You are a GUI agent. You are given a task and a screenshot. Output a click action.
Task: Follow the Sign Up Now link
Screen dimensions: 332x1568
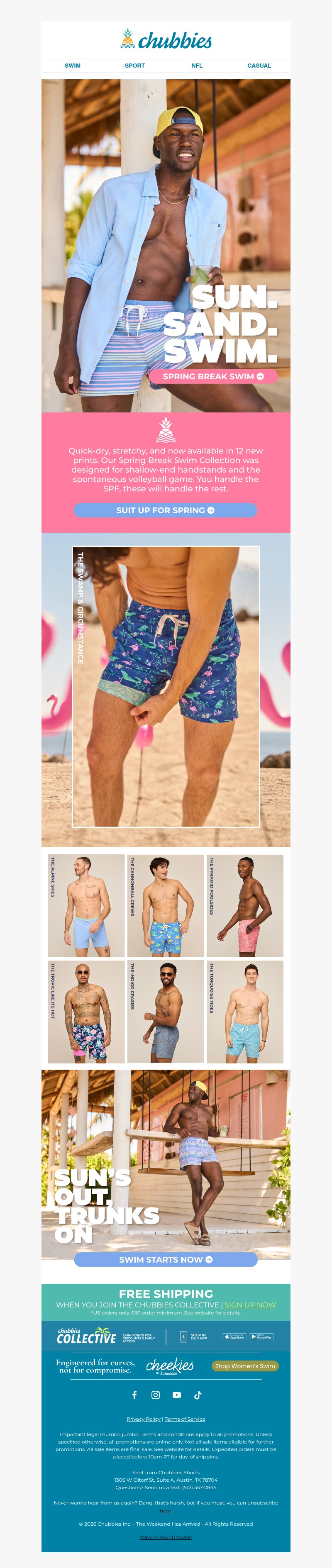pos(250,1305)
